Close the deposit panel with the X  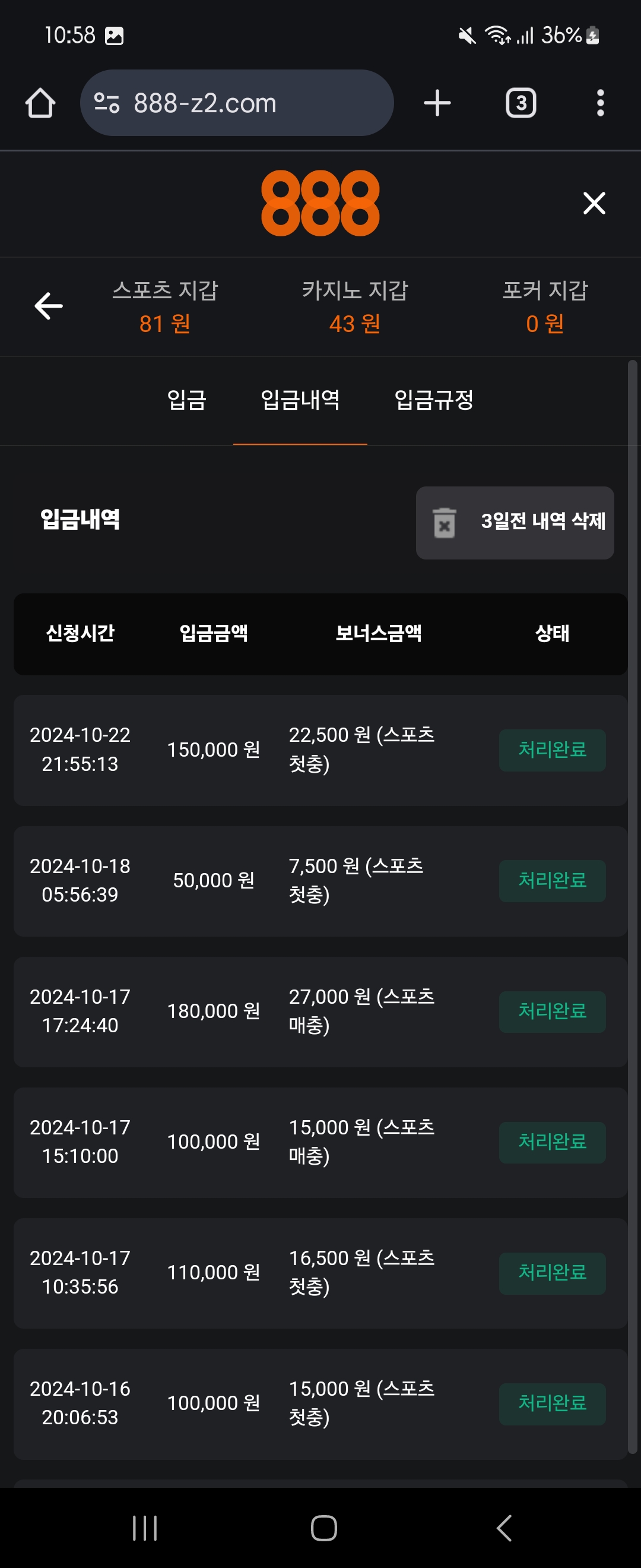(x=594, y=203)
